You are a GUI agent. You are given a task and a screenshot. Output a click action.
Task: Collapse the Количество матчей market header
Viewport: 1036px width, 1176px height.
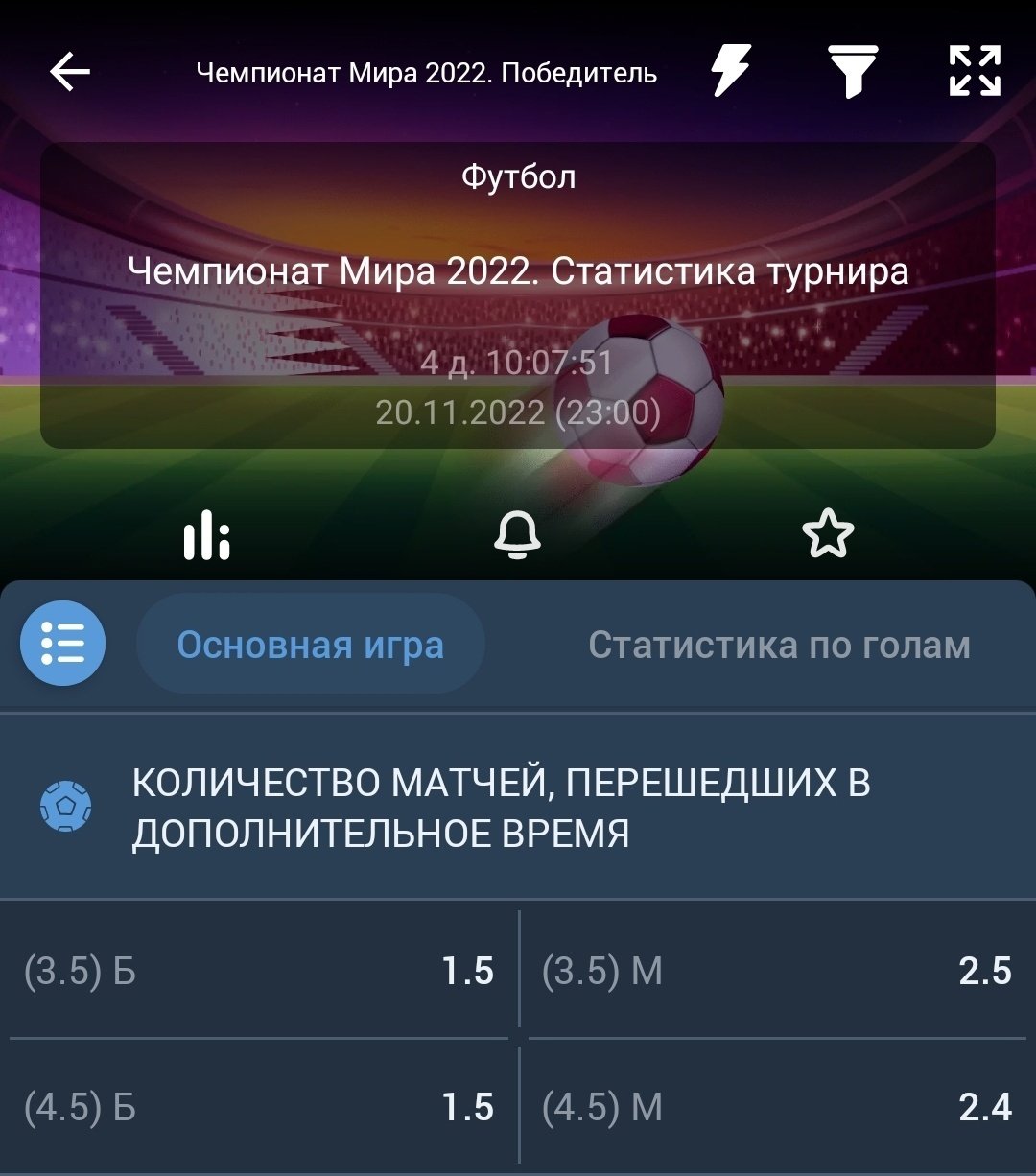click(518, 808)
